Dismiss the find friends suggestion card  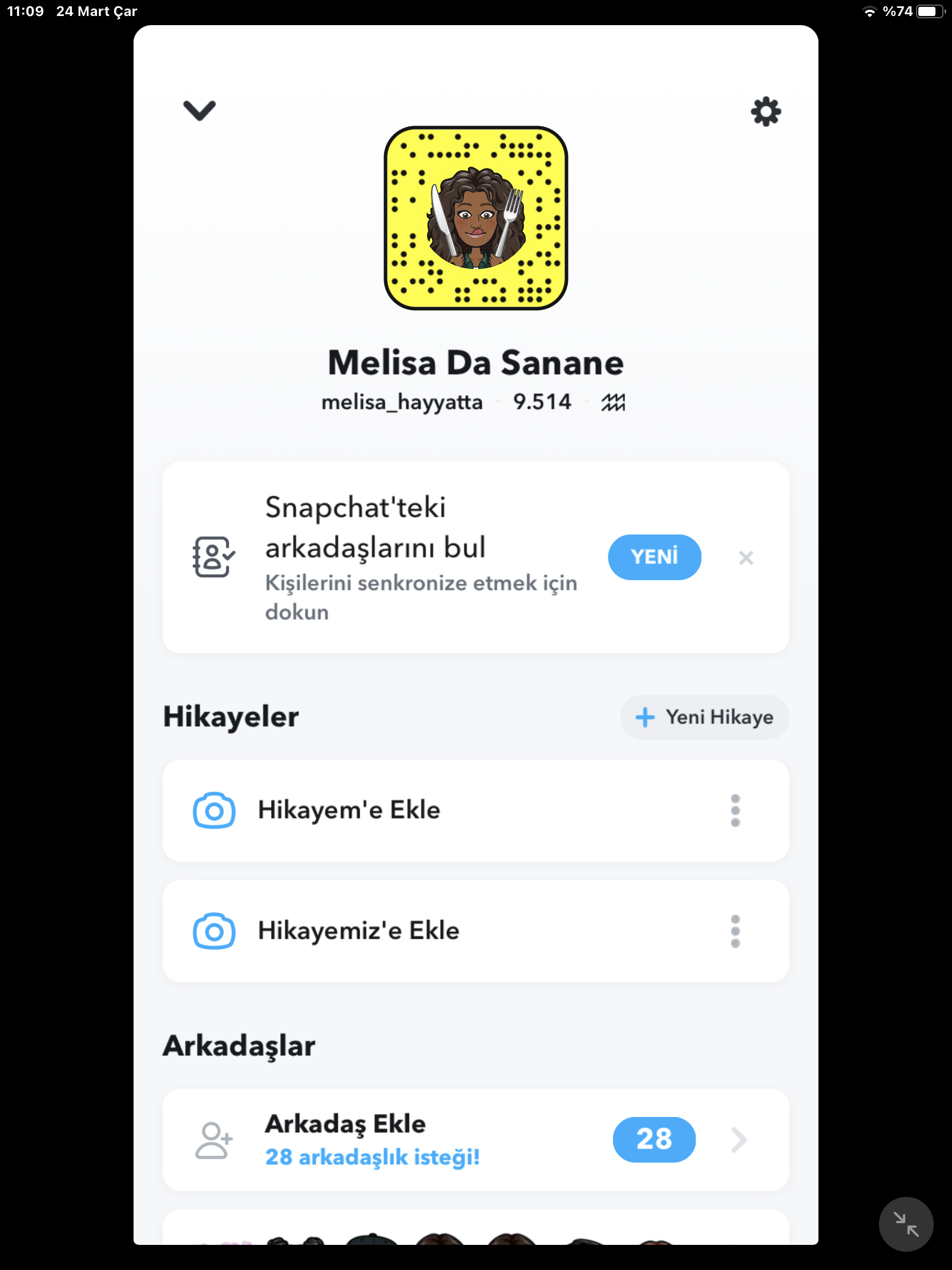tap(745, 557)
